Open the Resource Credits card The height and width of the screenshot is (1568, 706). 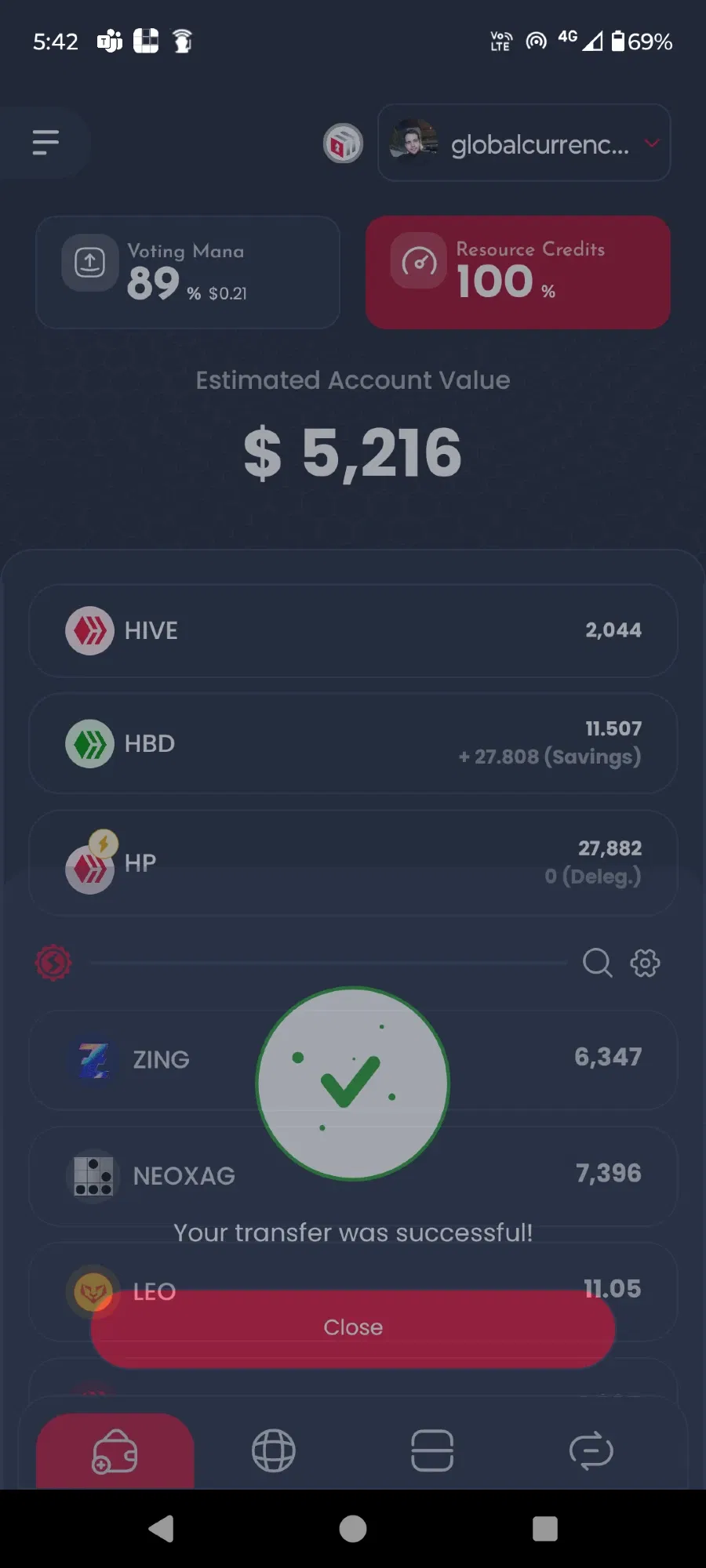tap(518, 272)
